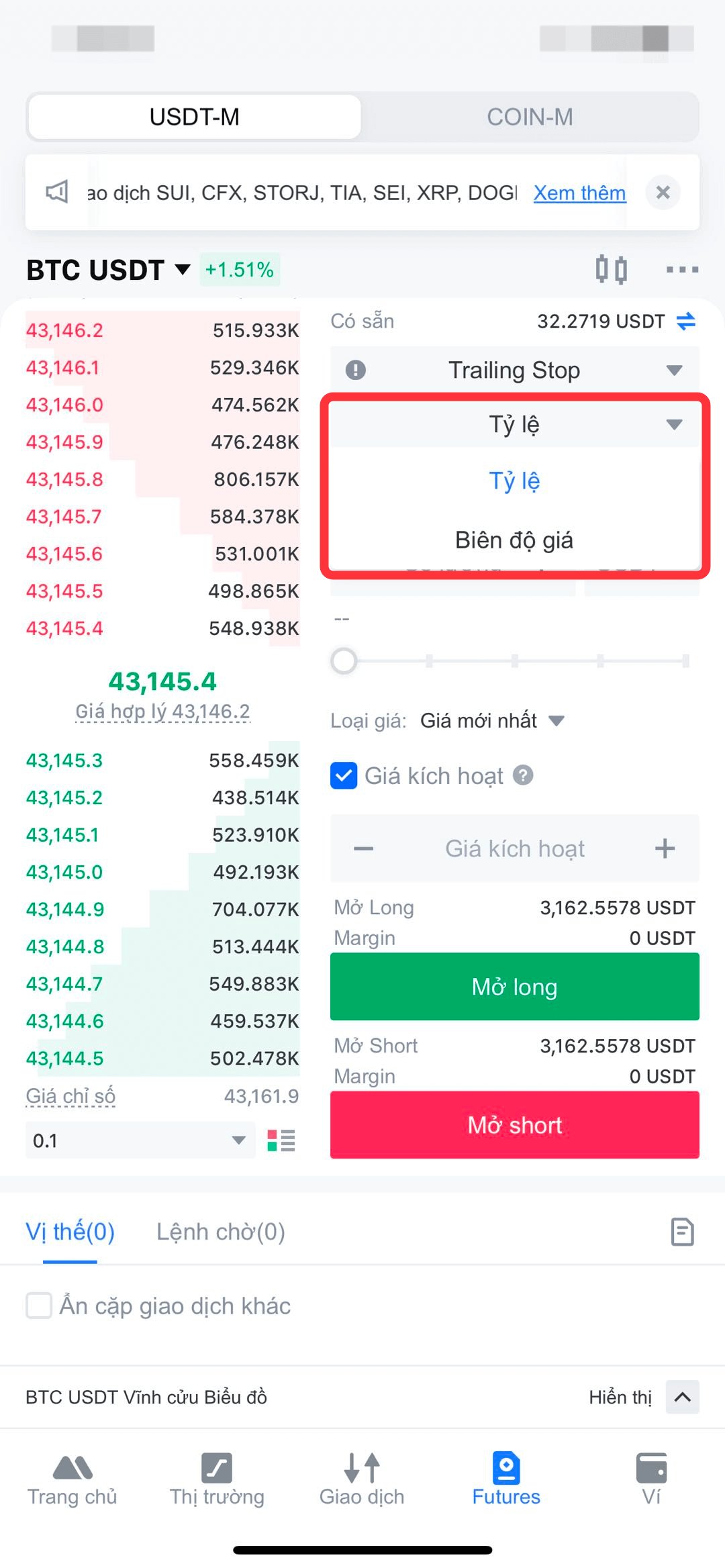Switch to the COIN-M tab
The width and height of the screenshot is (725, 1568).
coord(530,117)
